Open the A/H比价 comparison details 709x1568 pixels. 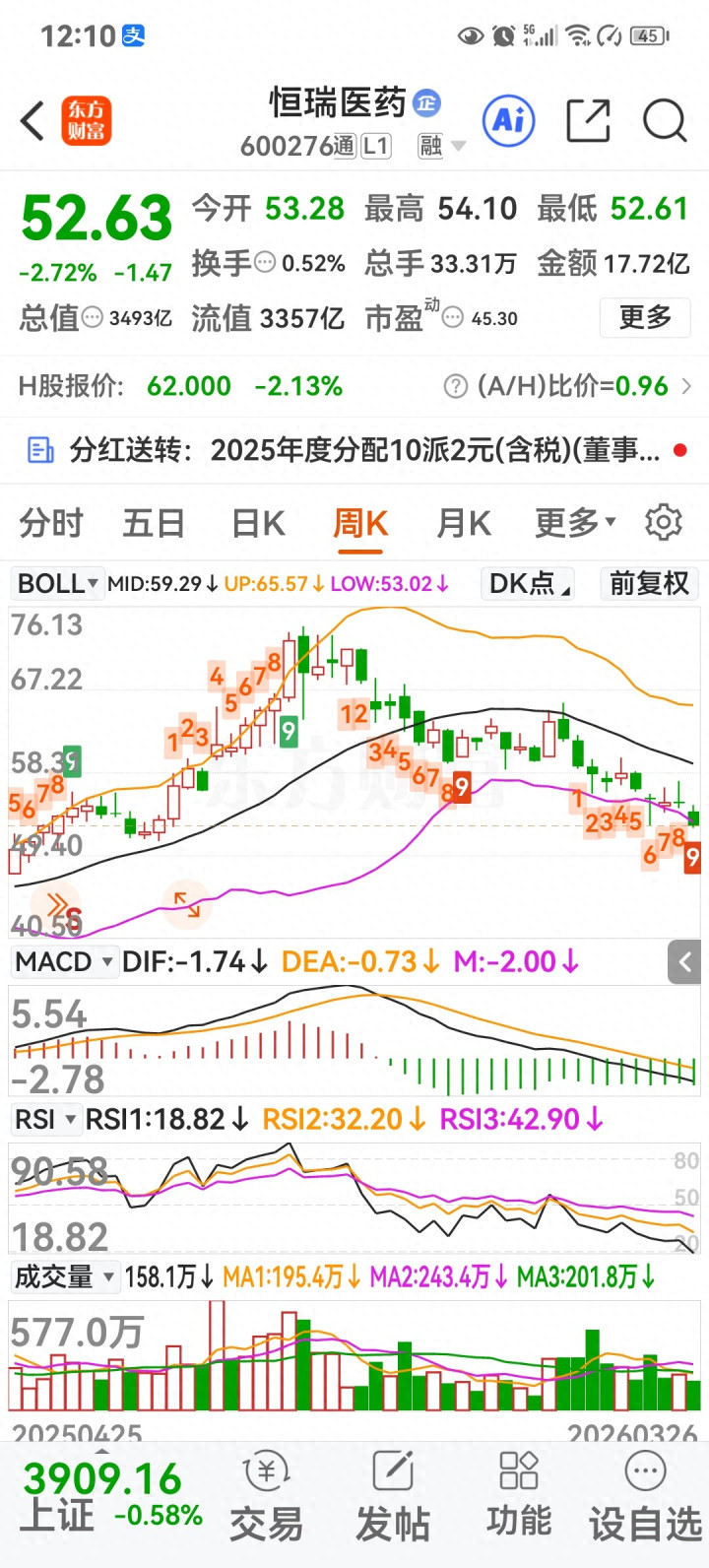point(571,386)
